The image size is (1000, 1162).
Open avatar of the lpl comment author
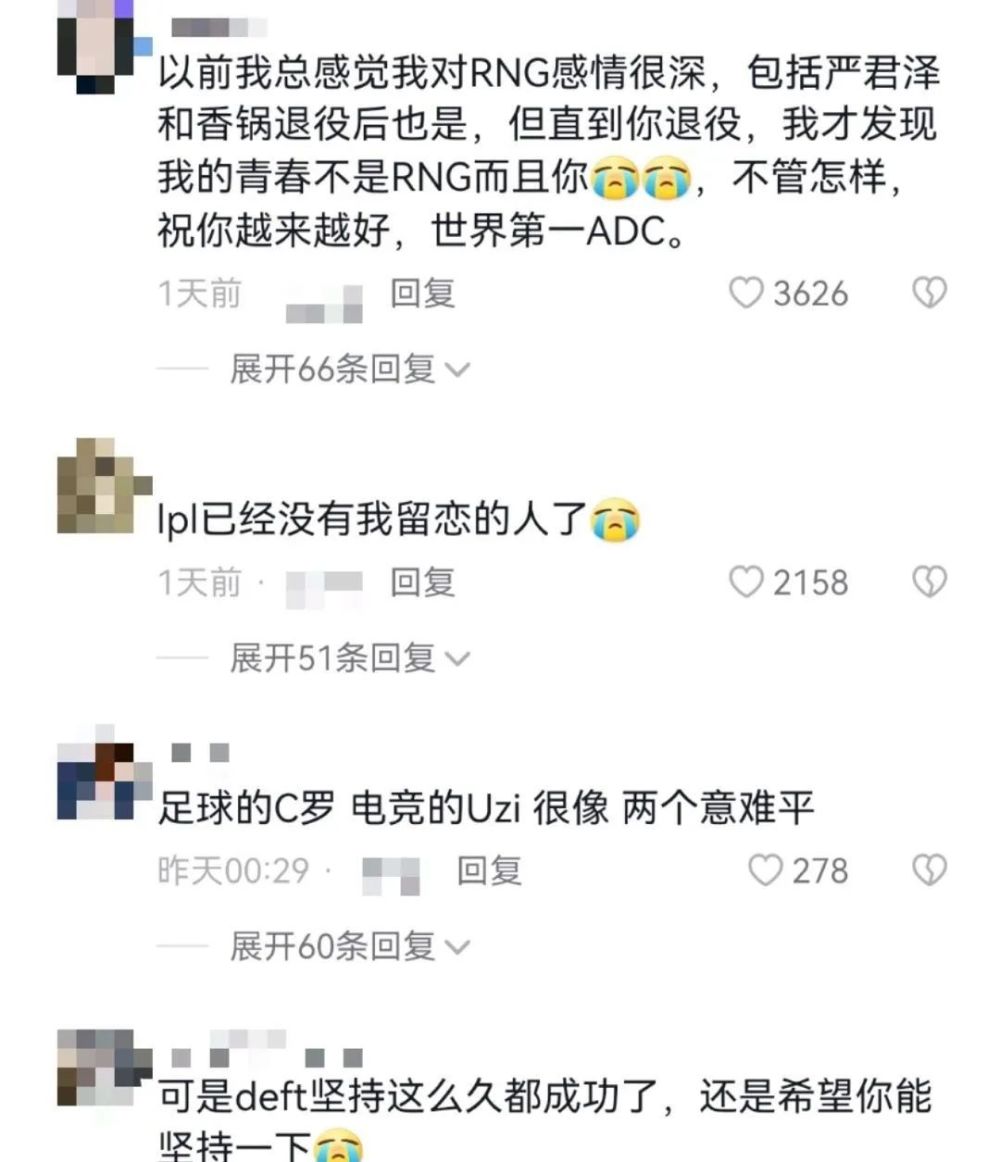point(97,485)
